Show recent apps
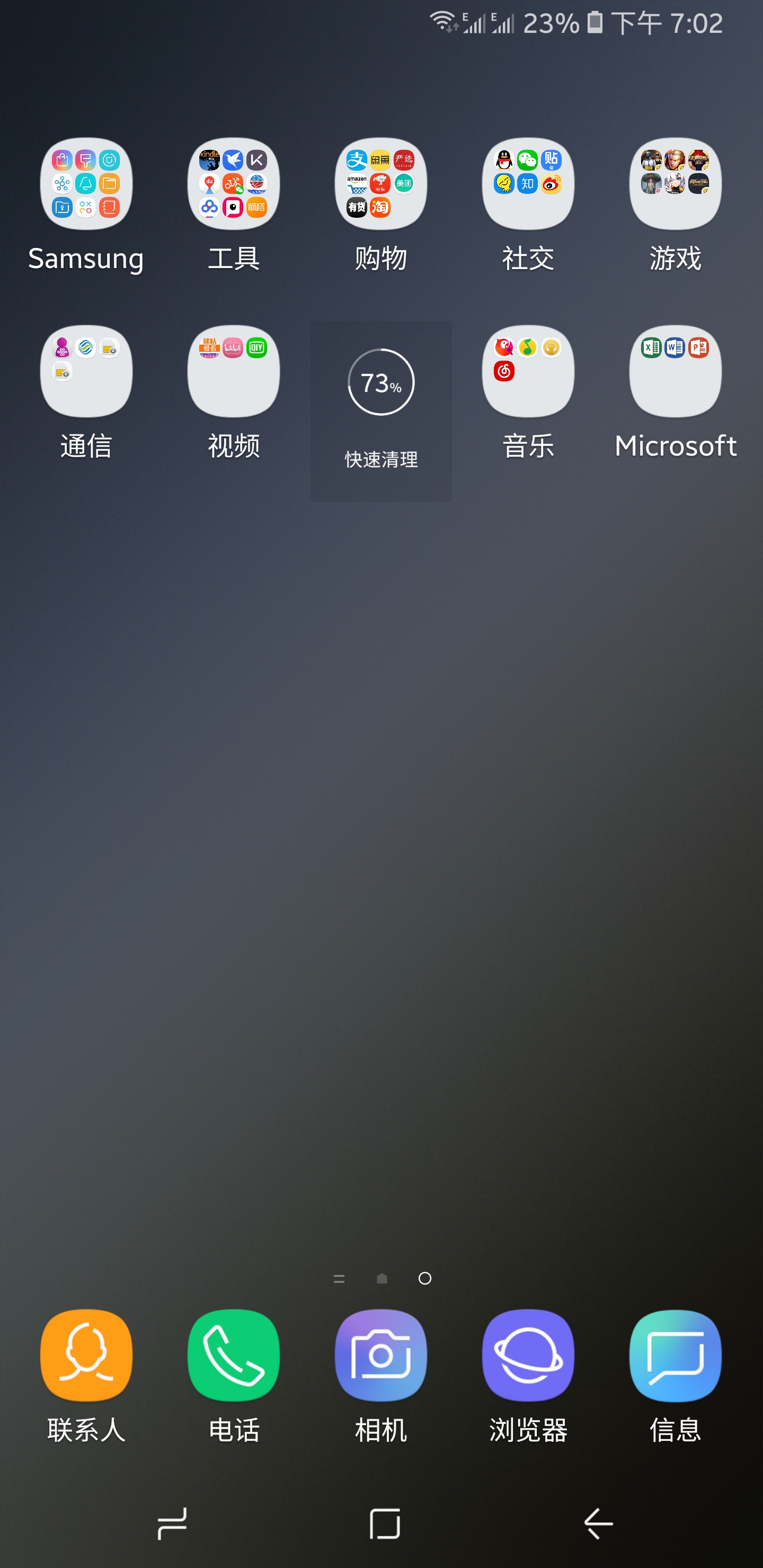The image size is (763, 1568). coord(172,1524)
